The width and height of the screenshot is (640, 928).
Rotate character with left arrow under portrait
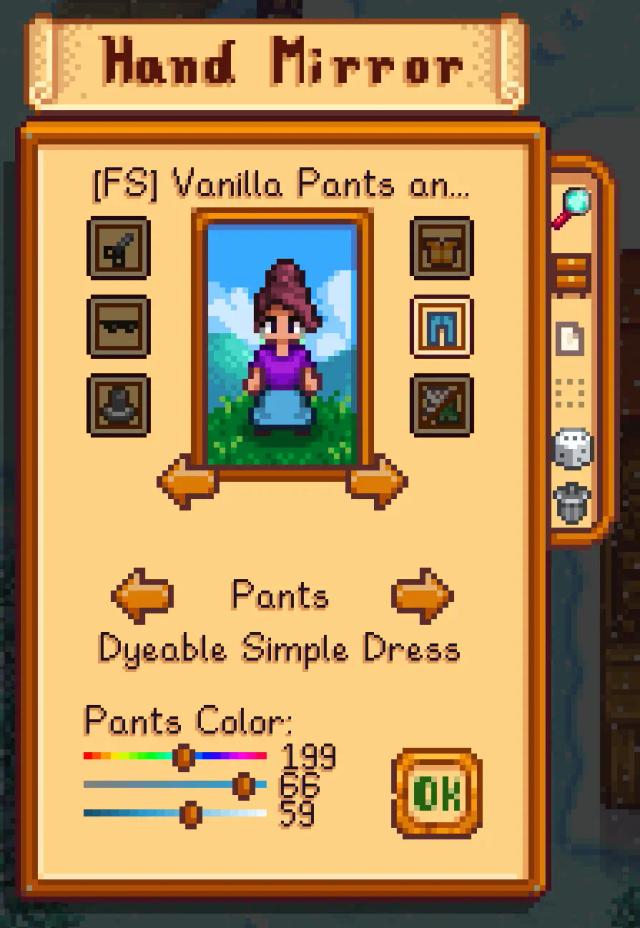(x=188, y=481)
